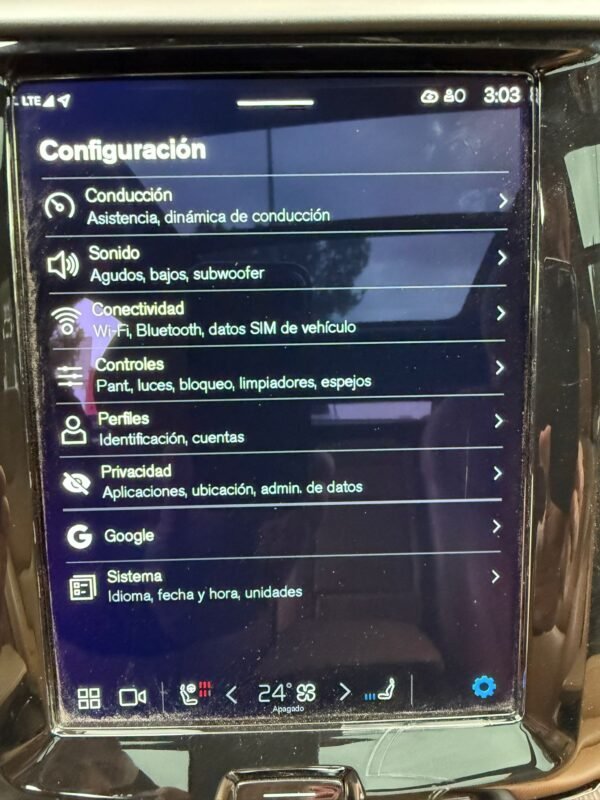Open Perfiles accounts settings
Screen dimensions: 600x800
270,428
